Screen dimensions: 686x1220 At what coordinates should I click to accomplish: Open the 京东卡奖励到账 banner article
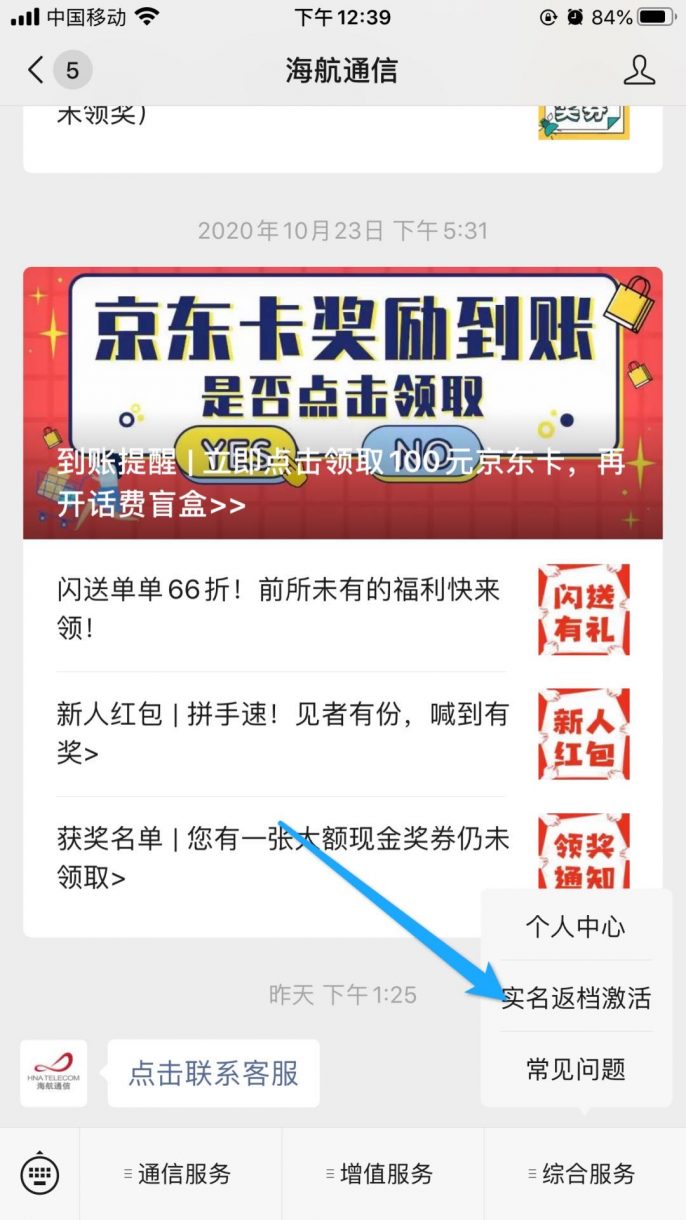click(342, 402)
